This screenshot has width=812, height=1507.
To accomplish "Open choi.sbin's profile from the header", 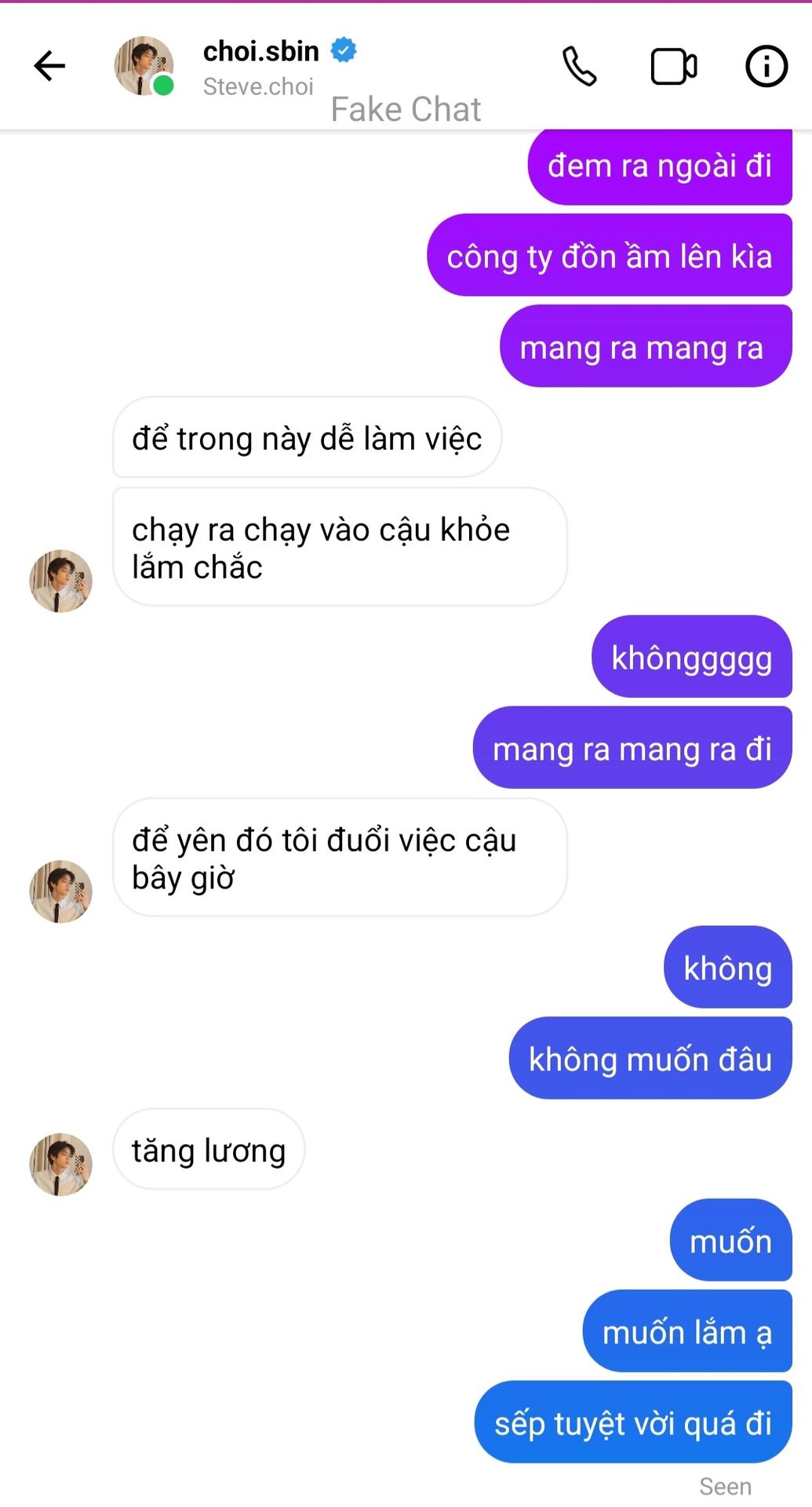I will 260,52.
